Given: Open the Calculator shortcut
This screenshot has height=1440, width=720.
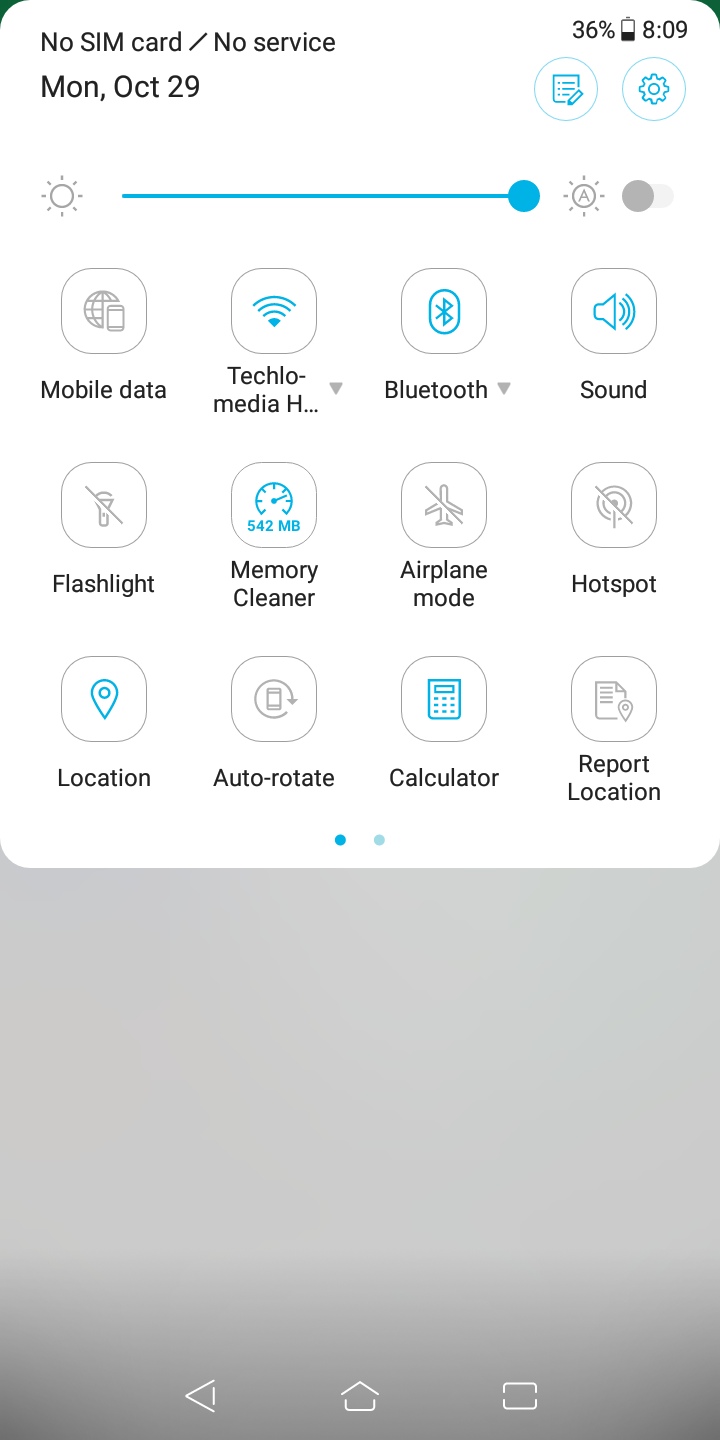Looking at the screenshot, I should (x=444, y=699).
